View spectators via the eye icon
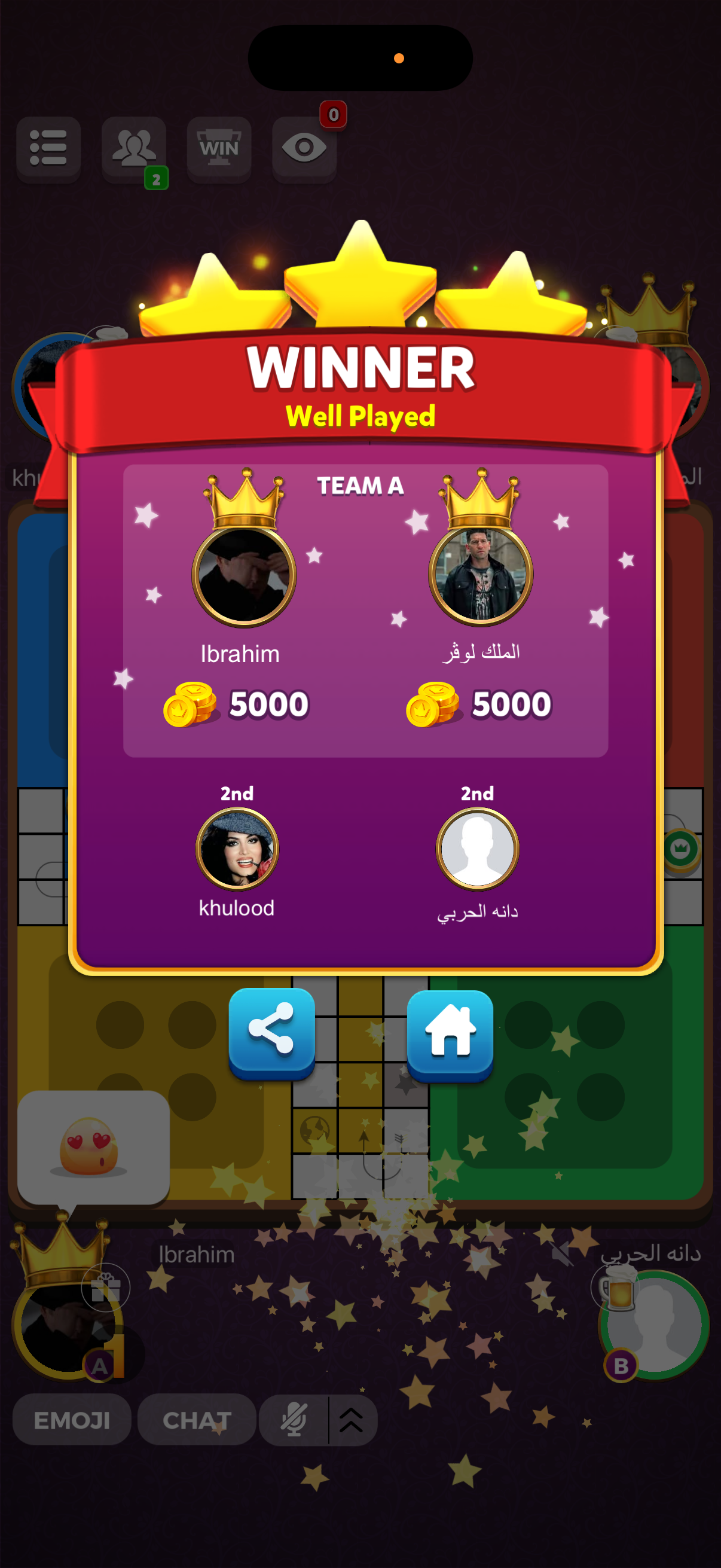721x1568 pixels. point(304,148)
